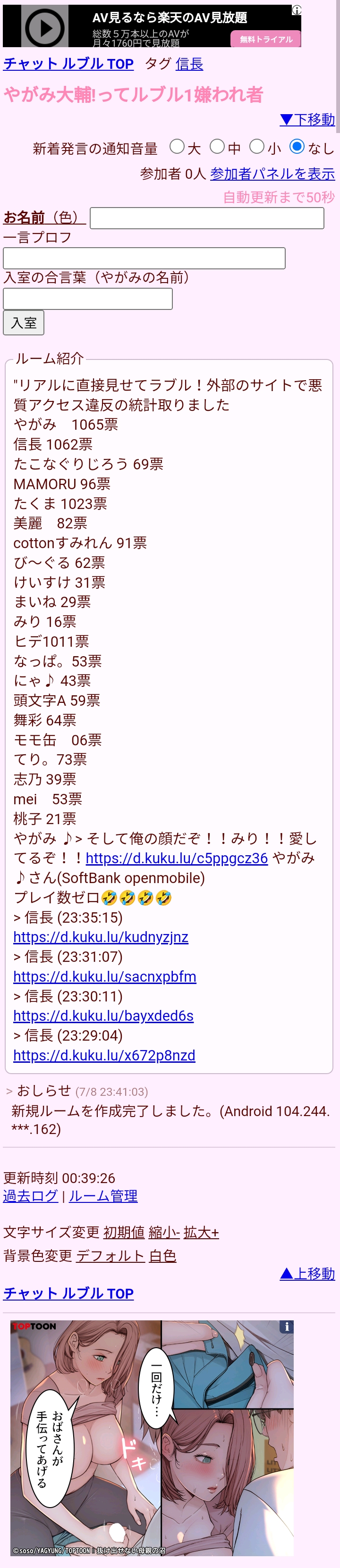
Task: Select 中 notification volume
Action: tap(218, 147)
